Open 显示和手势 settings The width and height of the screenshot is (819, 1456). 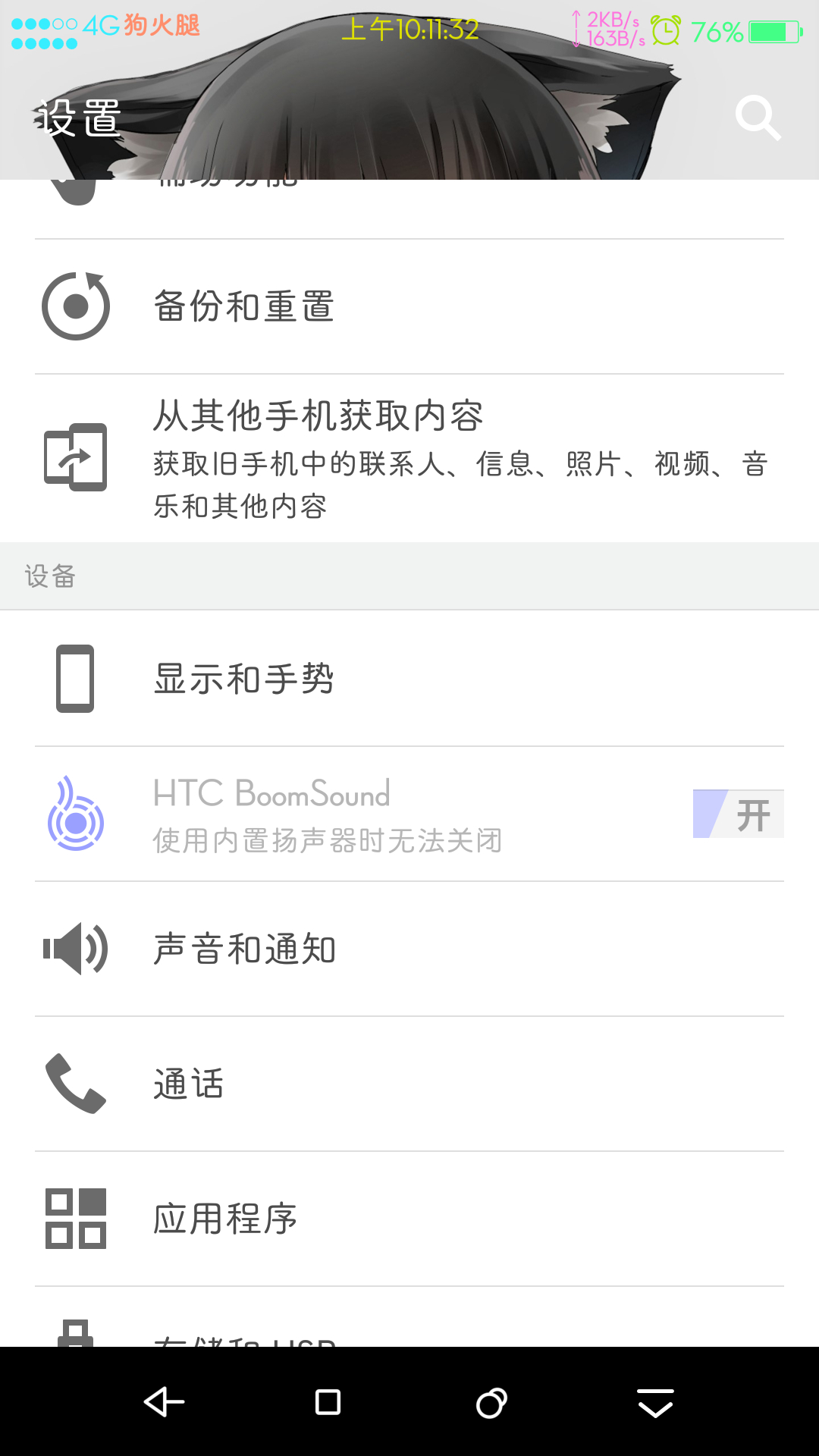(409, 678)
